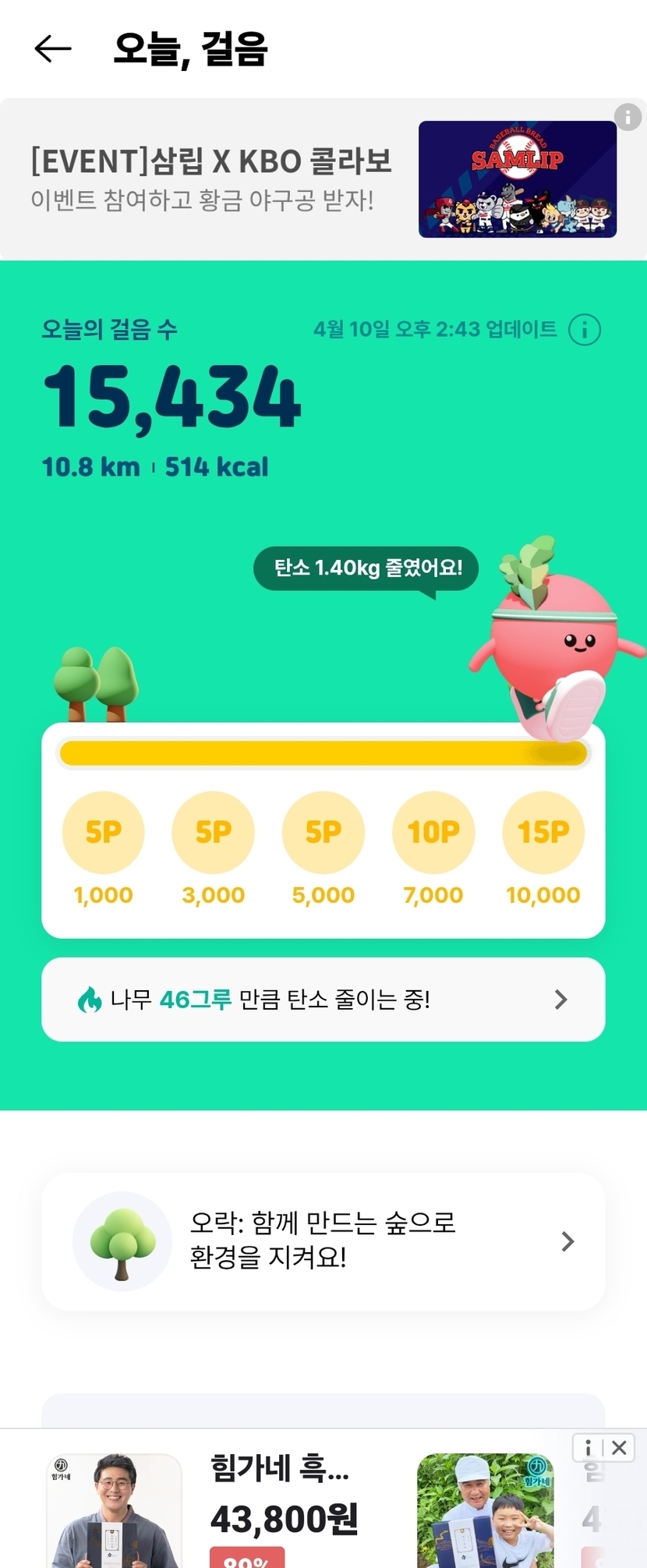Claim the 5P reward for 3,000 steps
647x1568 pixels.
click(213, 832)
